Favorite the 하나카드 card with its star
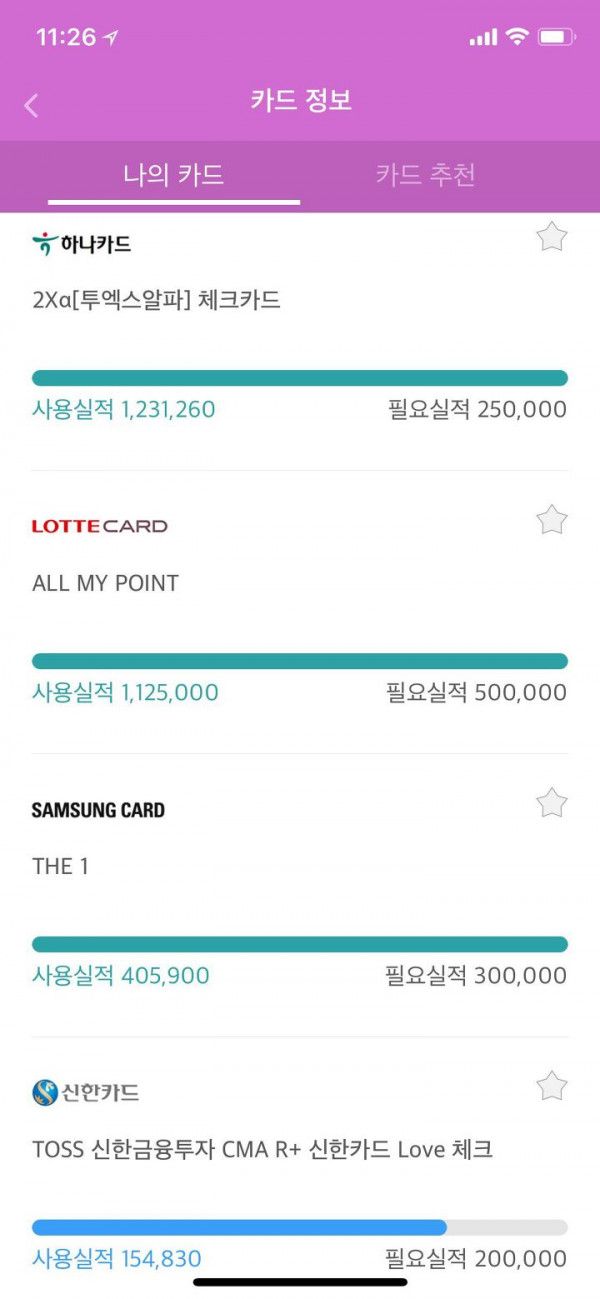600x1299 pixels. (552, 237)
